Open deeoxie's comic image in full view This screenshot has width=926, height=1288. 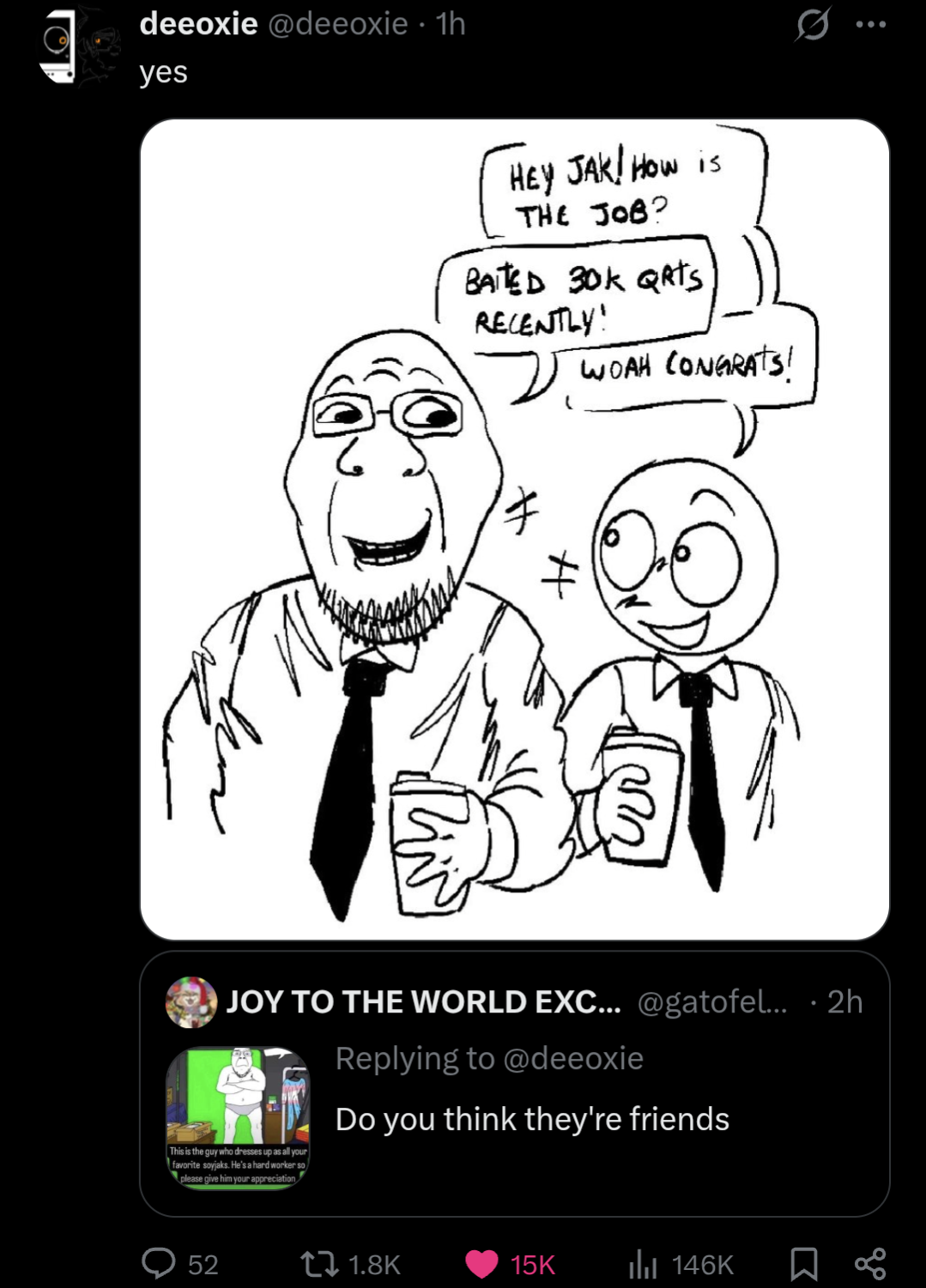(514, 529)
